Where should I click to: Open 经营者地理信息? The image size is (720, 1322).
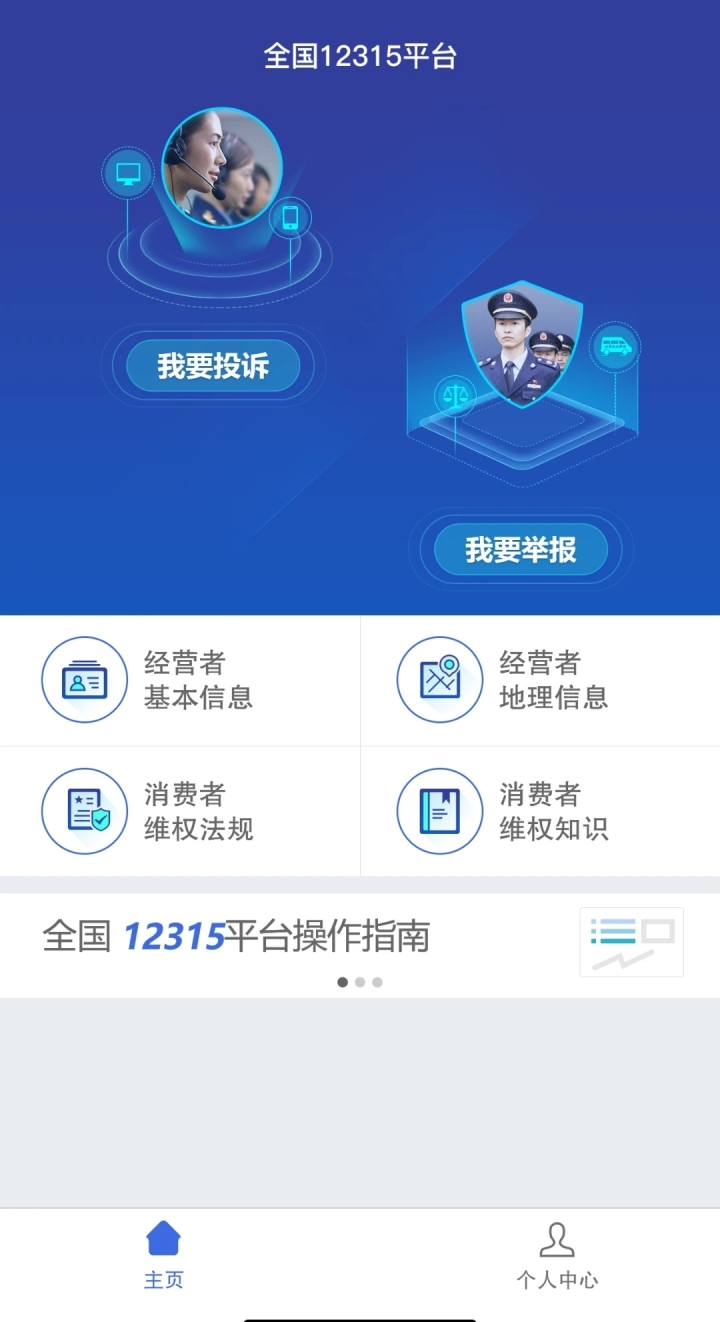pyautogui.click(x=540, y=680)
